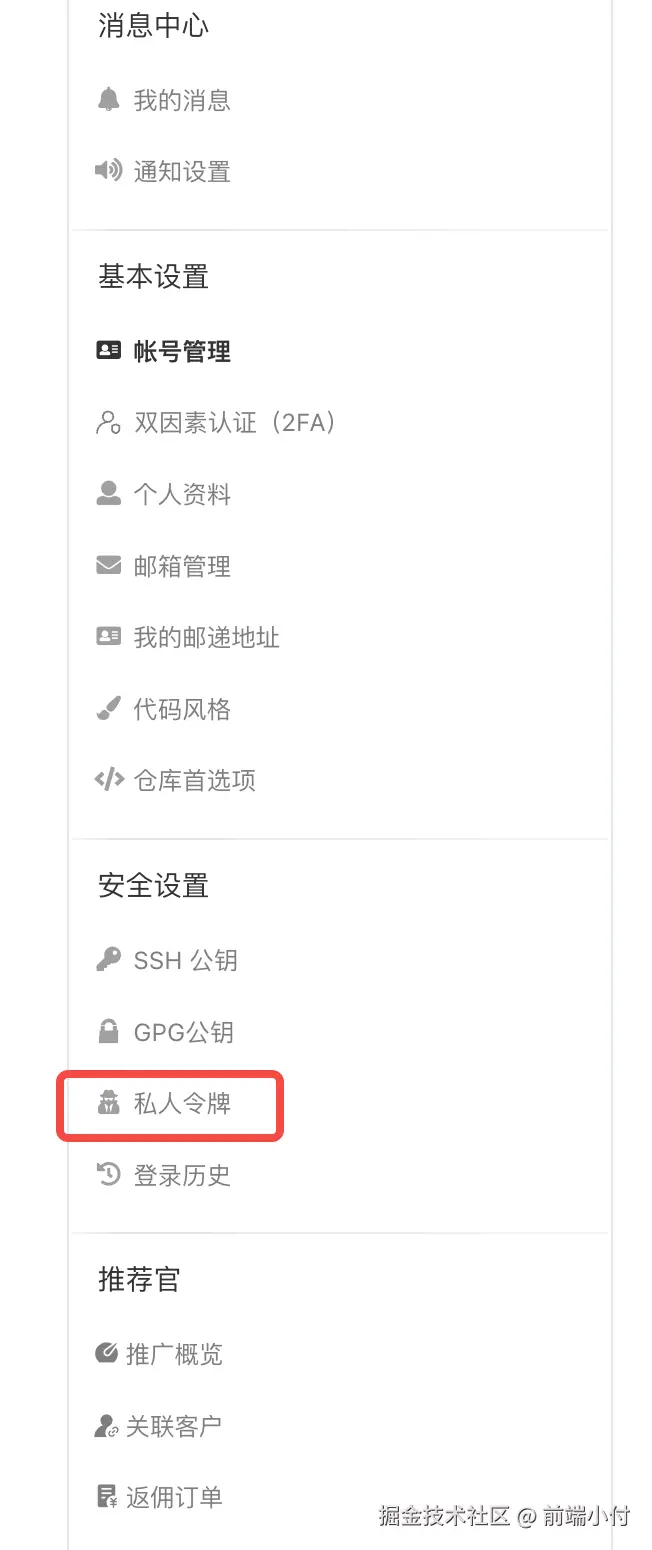
Task: Open 我的邮递地址 mailing address
Action: pos(206,638)
